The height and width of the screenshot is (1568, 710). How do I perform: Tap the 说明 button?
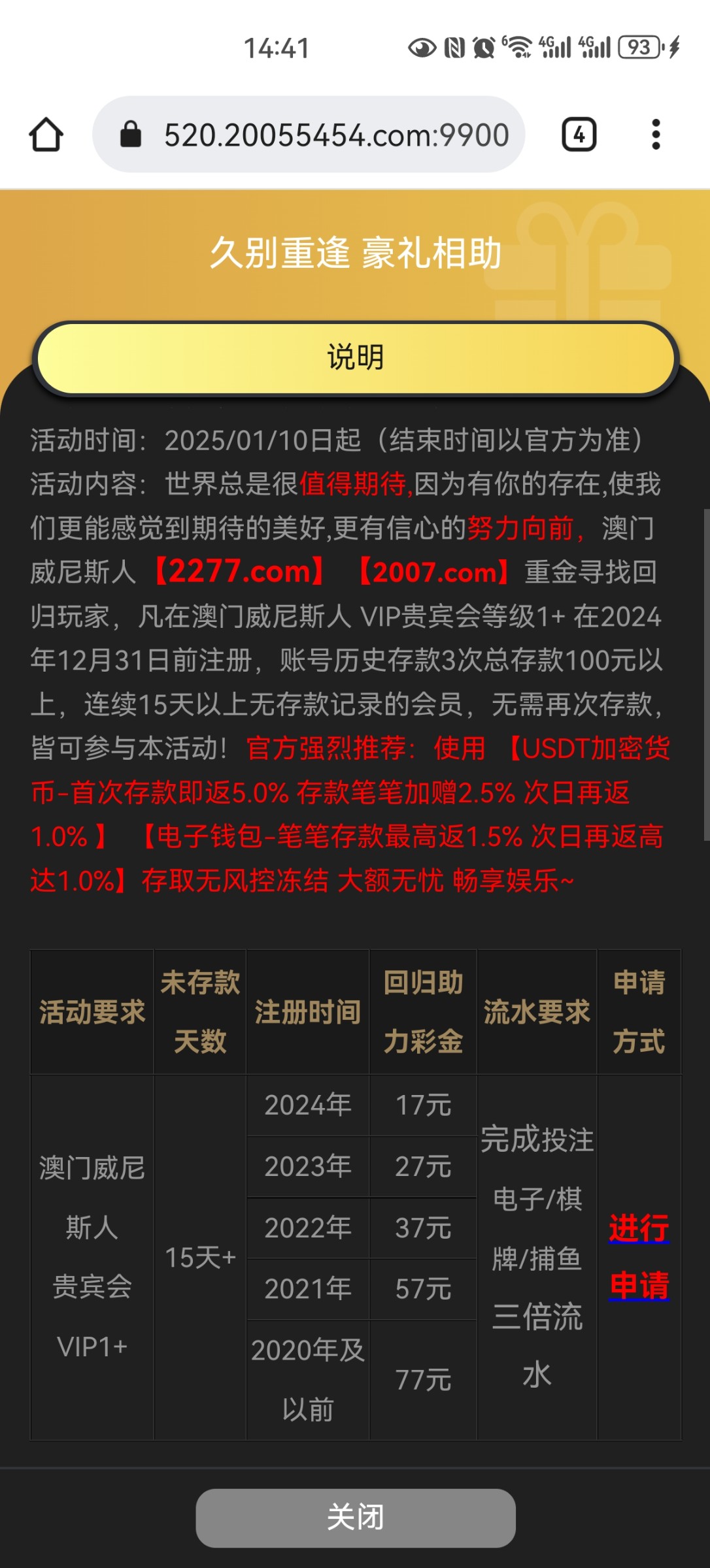coord(355,358)
